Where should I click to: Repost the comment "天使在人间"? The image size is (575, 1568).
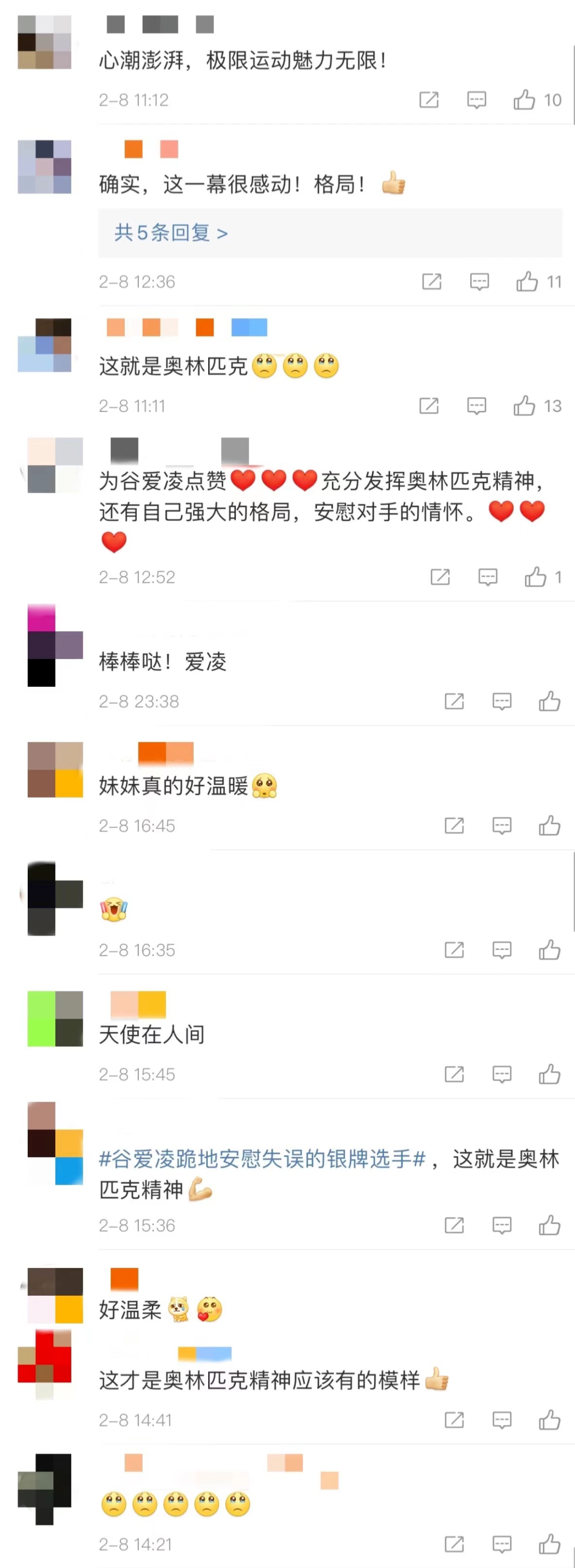(x=454, y=1074)
